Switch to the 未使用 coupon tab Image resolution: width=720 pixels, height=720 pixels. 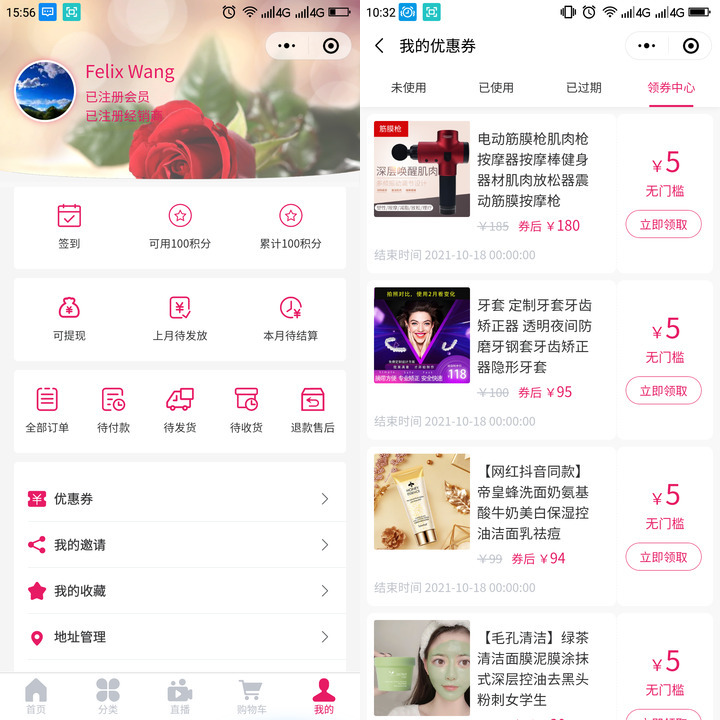[x=408, y=88]
